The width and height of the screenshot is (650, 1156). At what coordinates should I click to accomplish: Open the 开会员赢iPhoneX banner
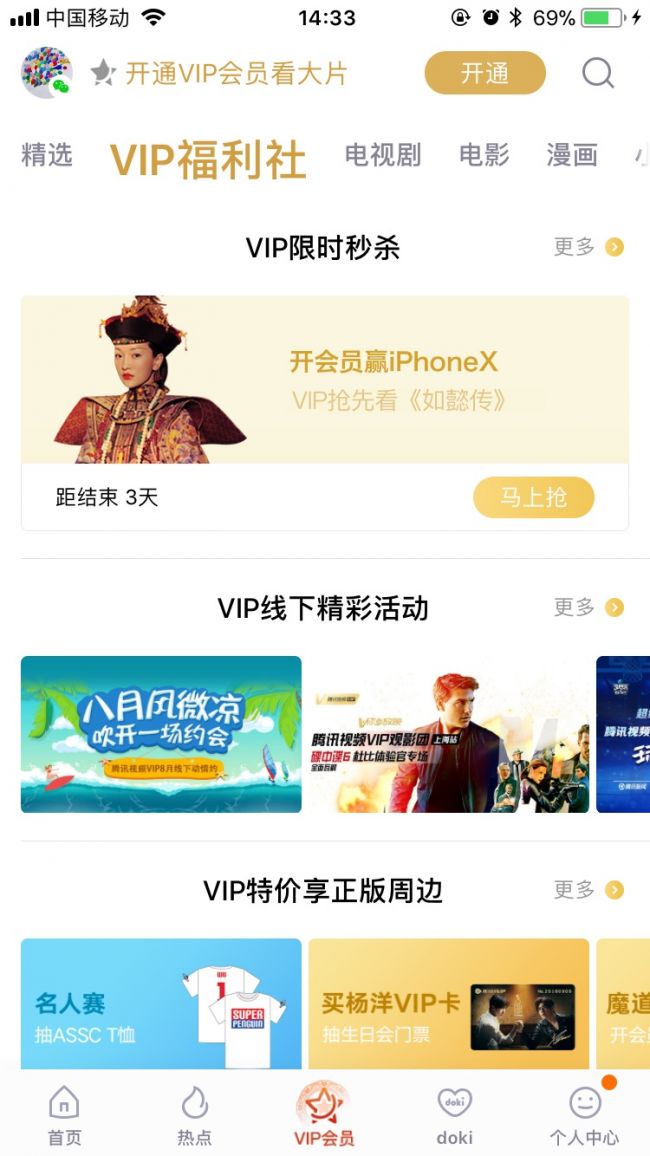(x=325, y=380)
